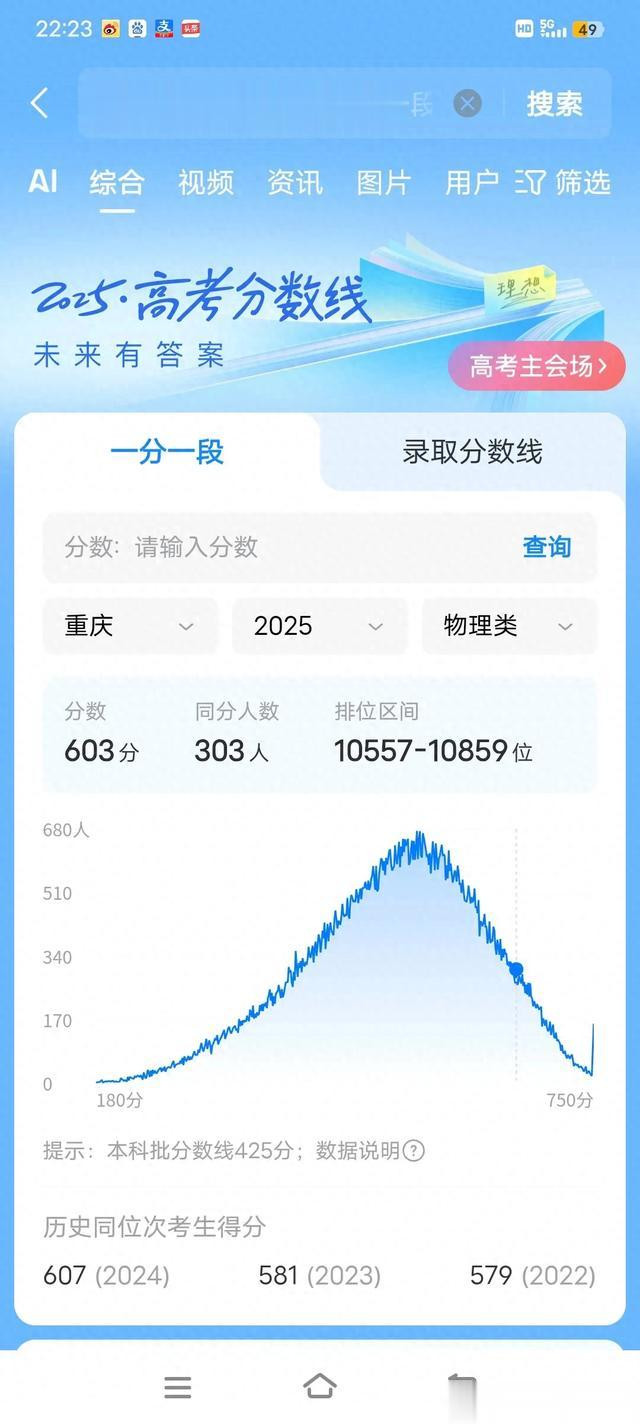Tap the search text field

260,104
